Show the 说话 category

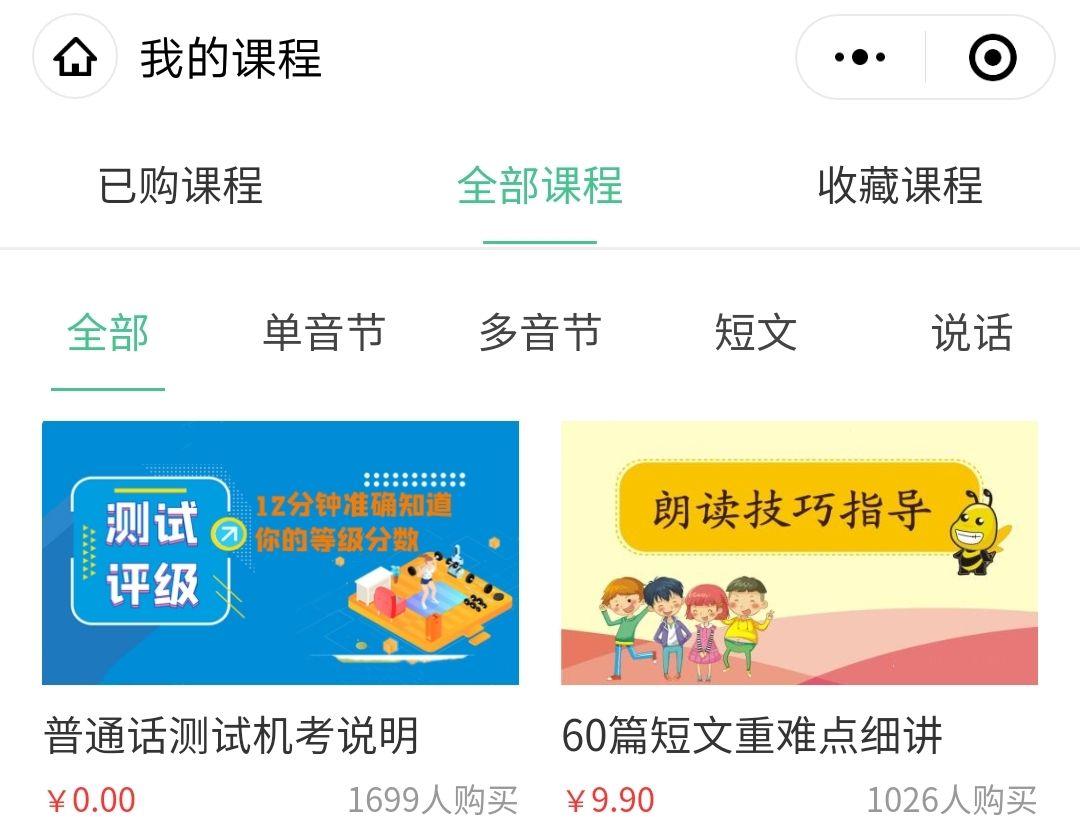971,333
